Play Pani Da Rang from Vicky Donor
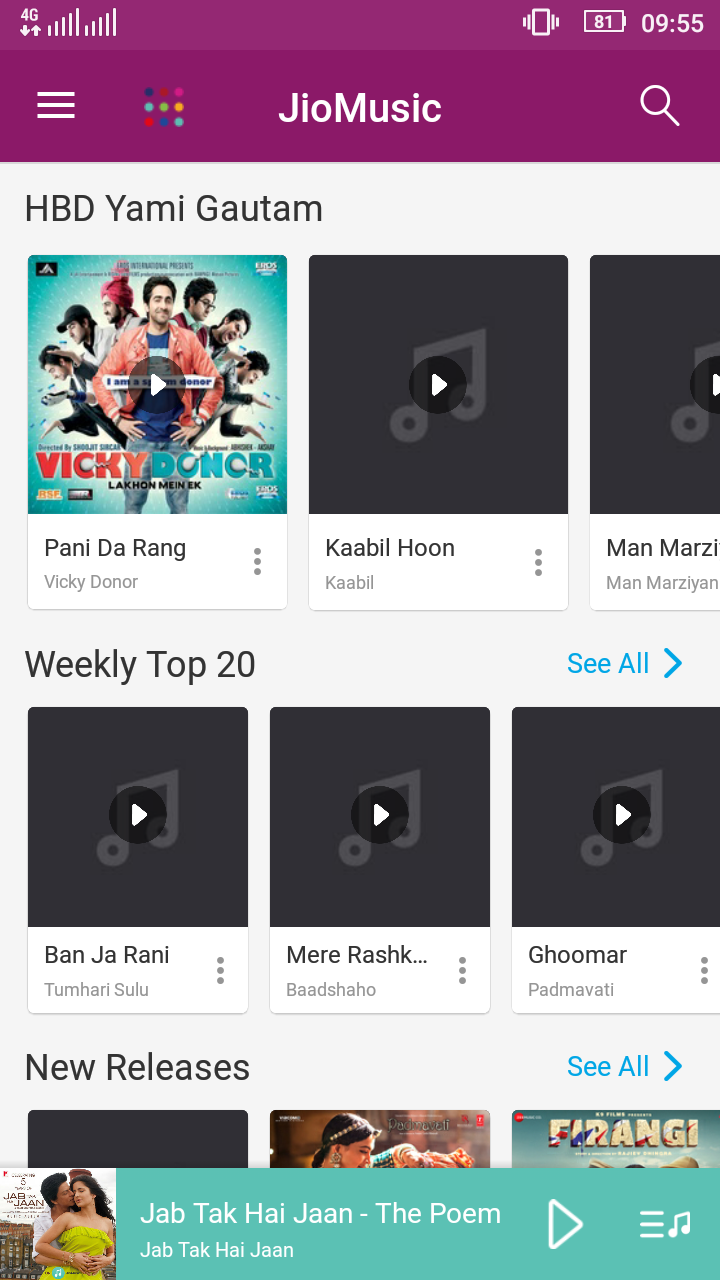 pos(157,385)
